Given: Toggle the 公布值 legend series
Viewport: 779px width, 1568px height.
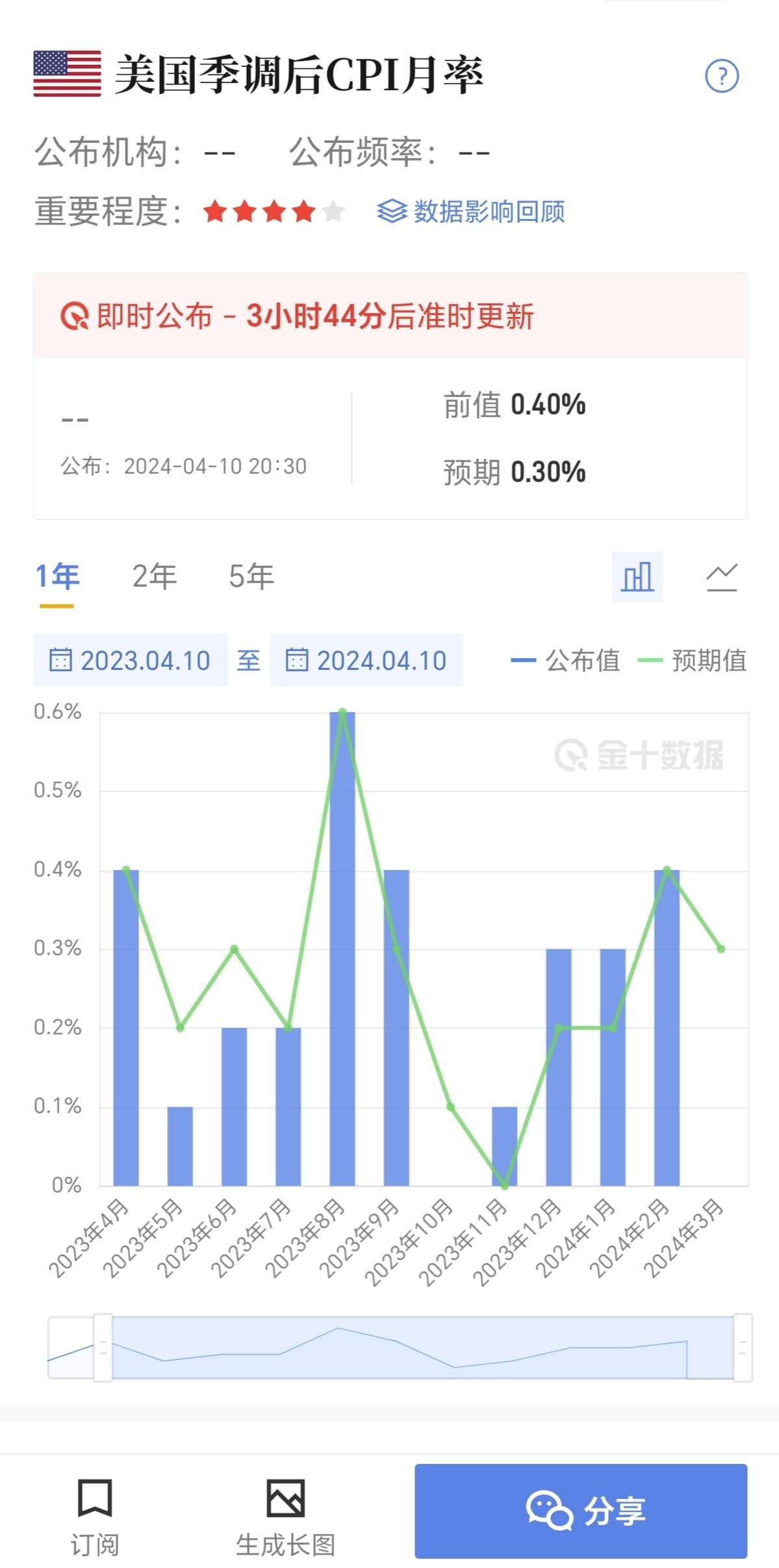Looking at the screenshot, I should [567, 660].
